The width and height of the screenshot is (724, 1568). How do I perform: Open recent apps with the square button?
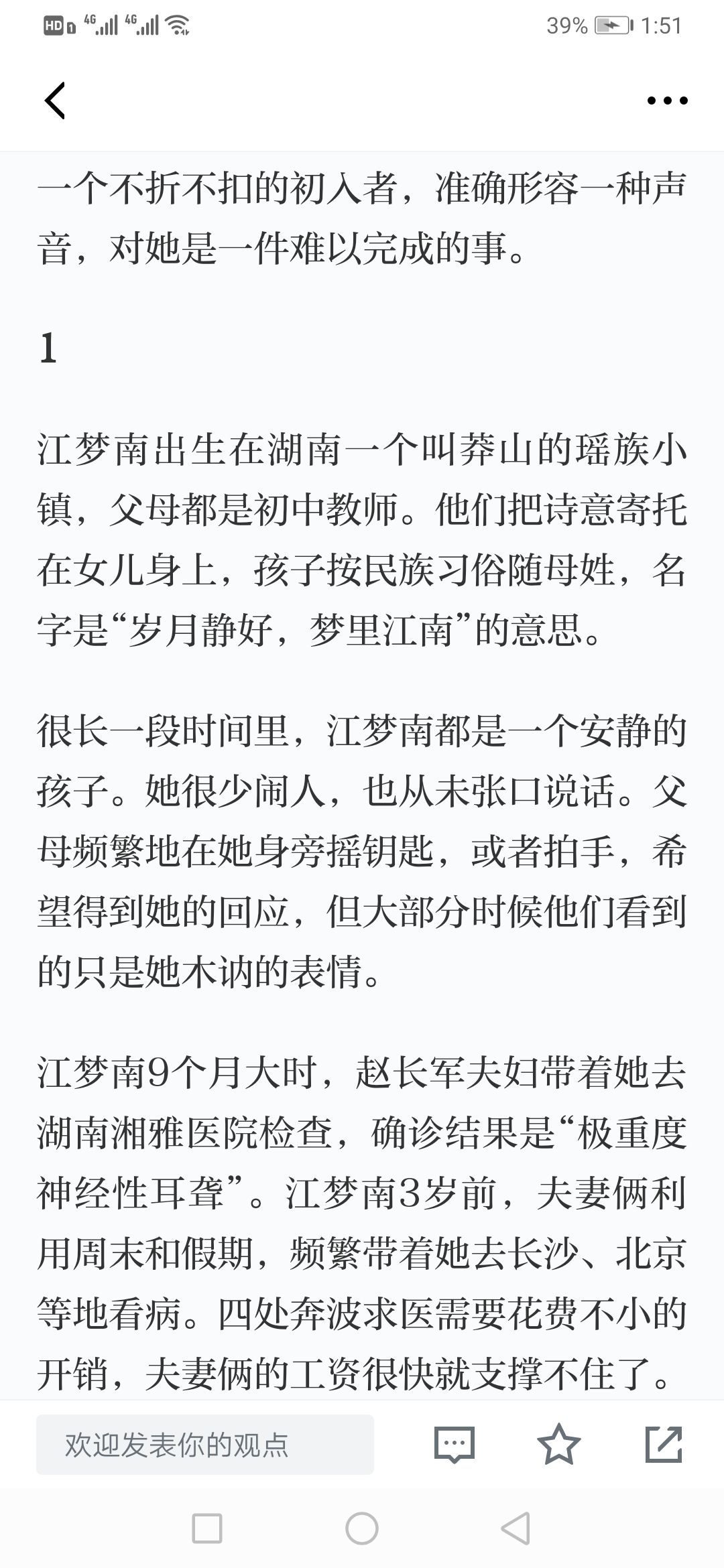coord(207,1528)
